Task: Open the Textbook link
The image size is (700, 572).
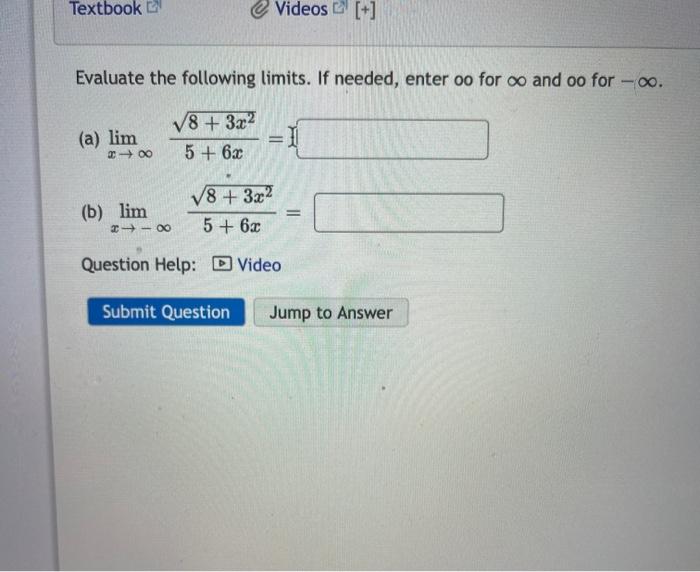Action: [105, 9]
